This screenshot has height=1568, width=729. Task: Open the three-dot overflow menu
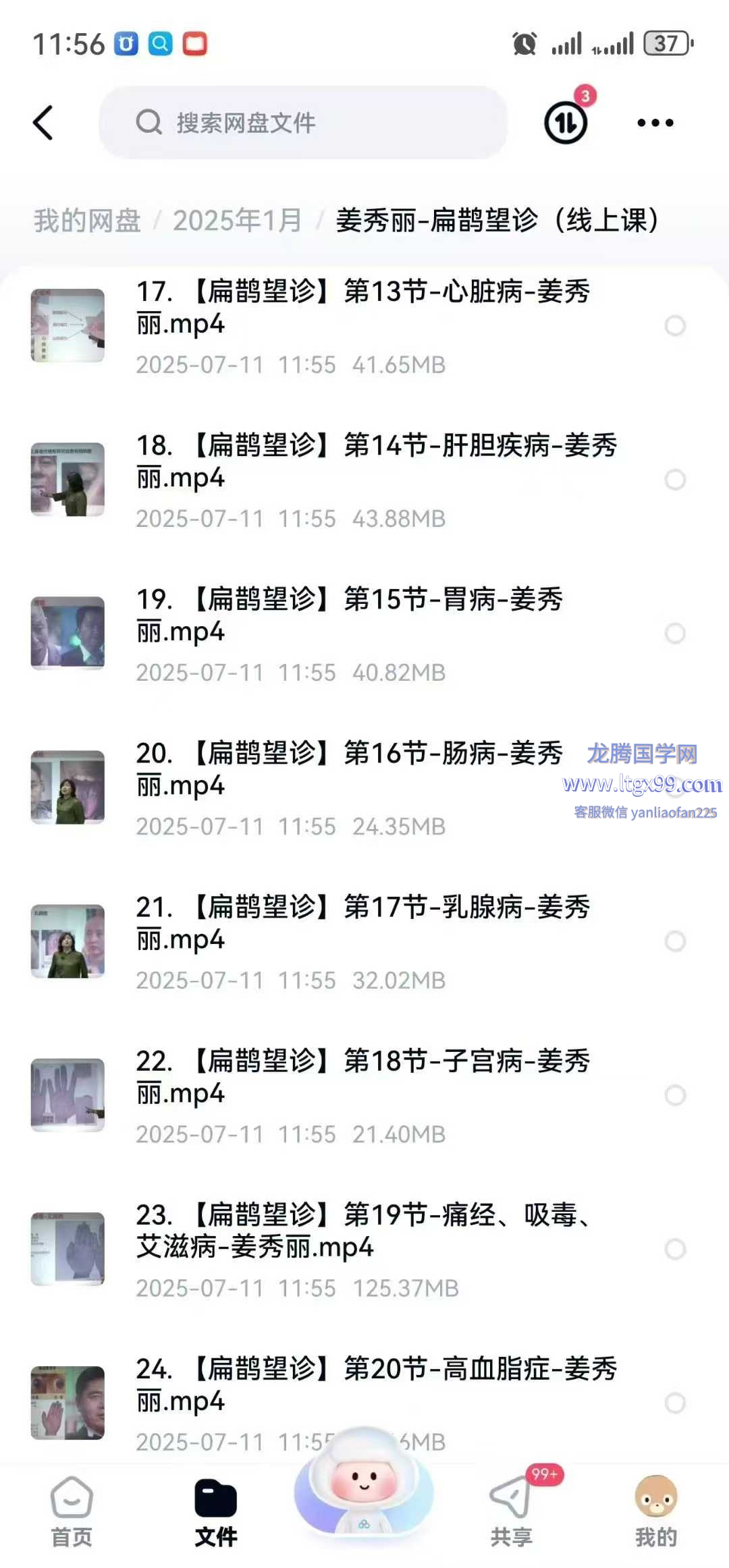655,123
